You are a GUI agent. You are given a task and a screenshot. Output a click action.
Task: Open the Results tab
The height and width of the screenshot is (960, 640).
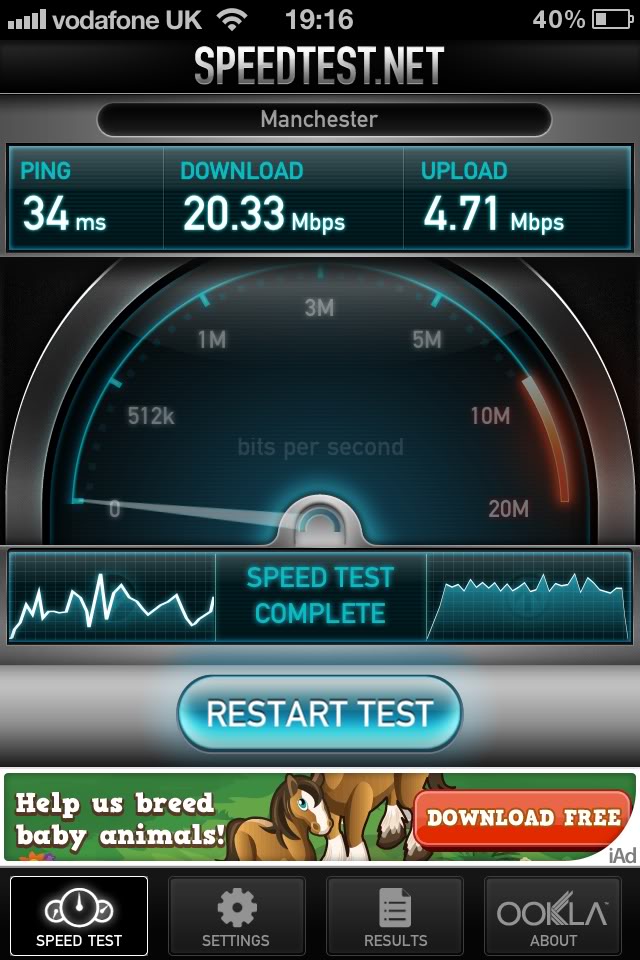(x=395, y=915)
